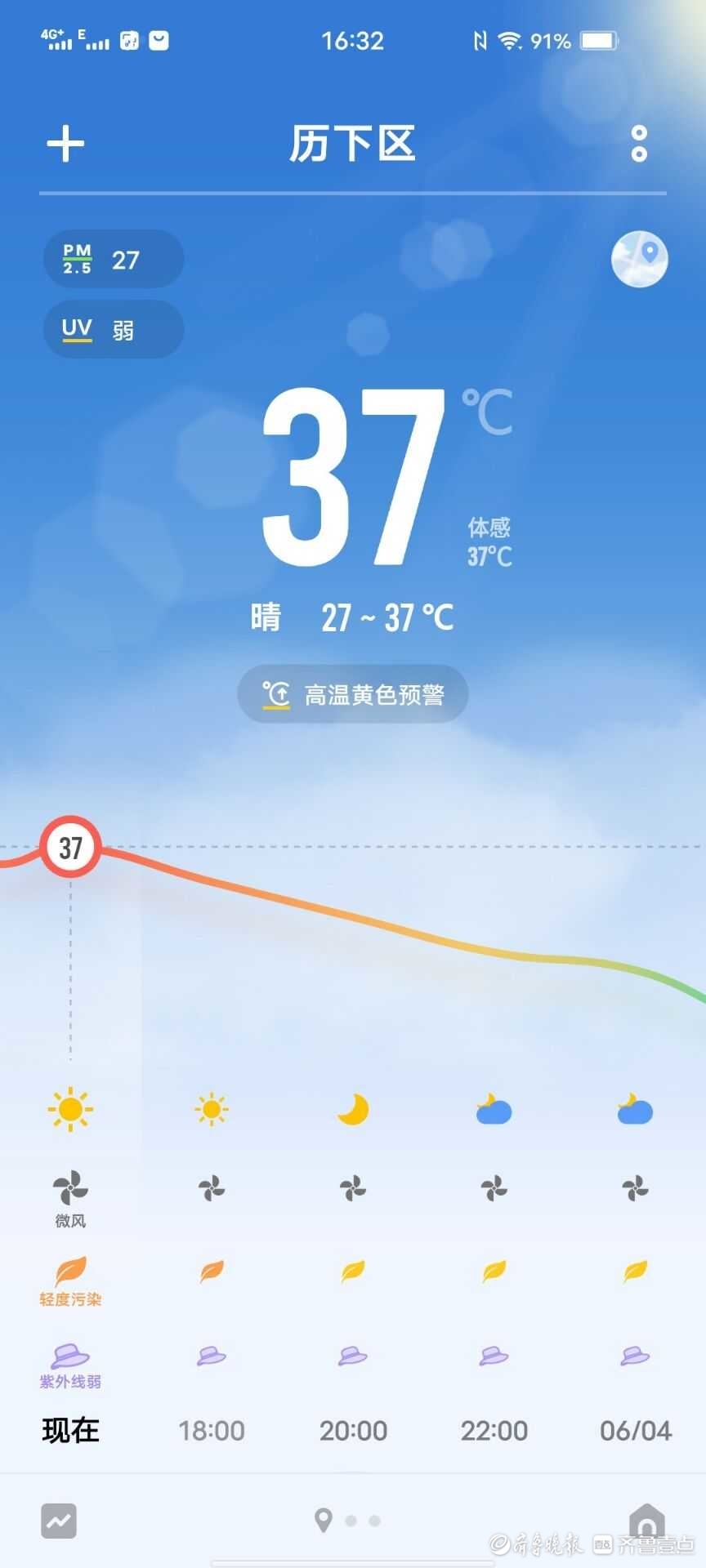Open the weather map location icon
706x1568 pixels.
coord(639,259)
